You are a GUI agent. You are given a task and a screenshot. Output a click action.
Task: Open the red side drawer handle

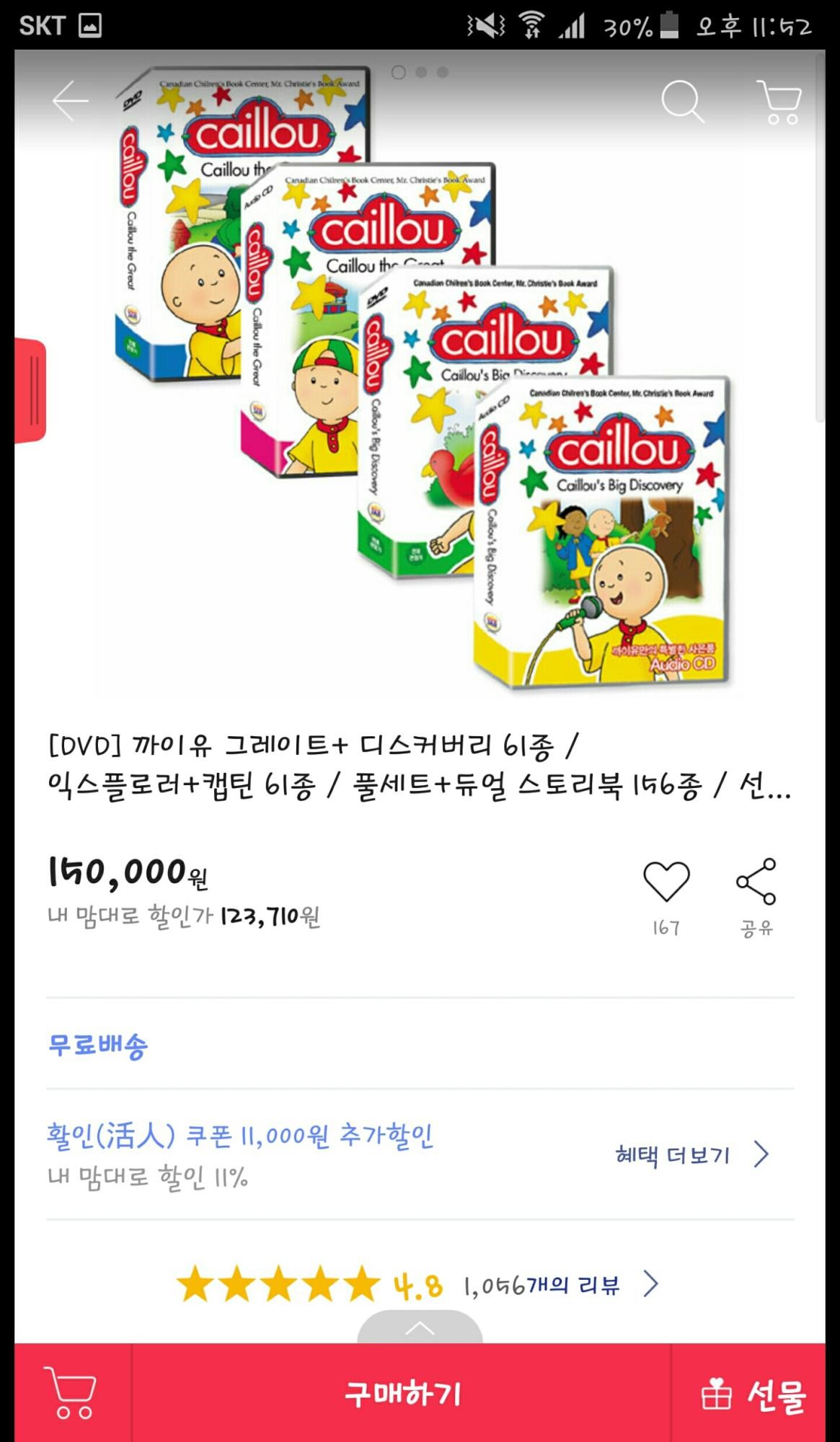pyautogui.click(x=30, y=390)
